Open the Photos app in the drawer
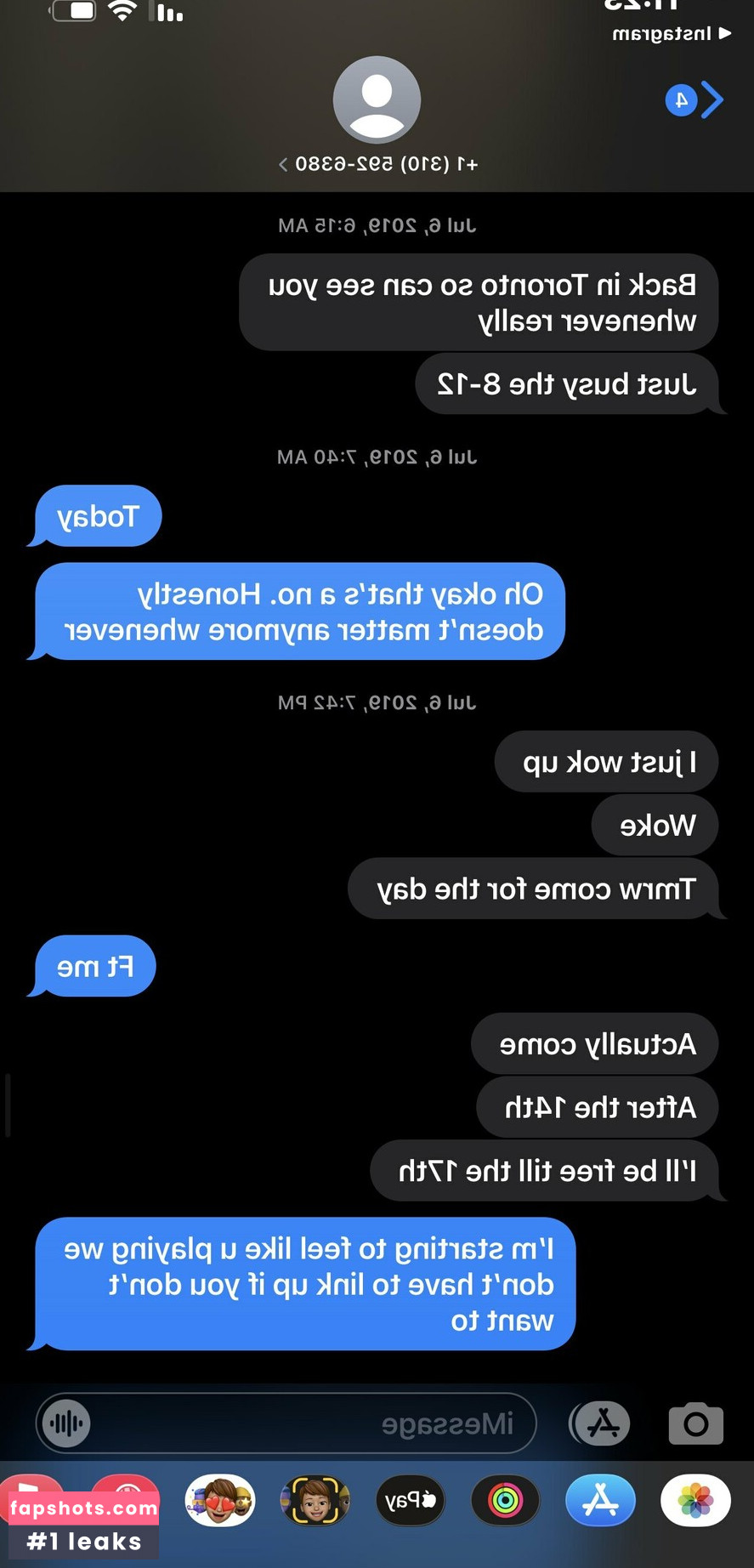The height and width of the screenshot is (1568, 754). pos(695,1501)
